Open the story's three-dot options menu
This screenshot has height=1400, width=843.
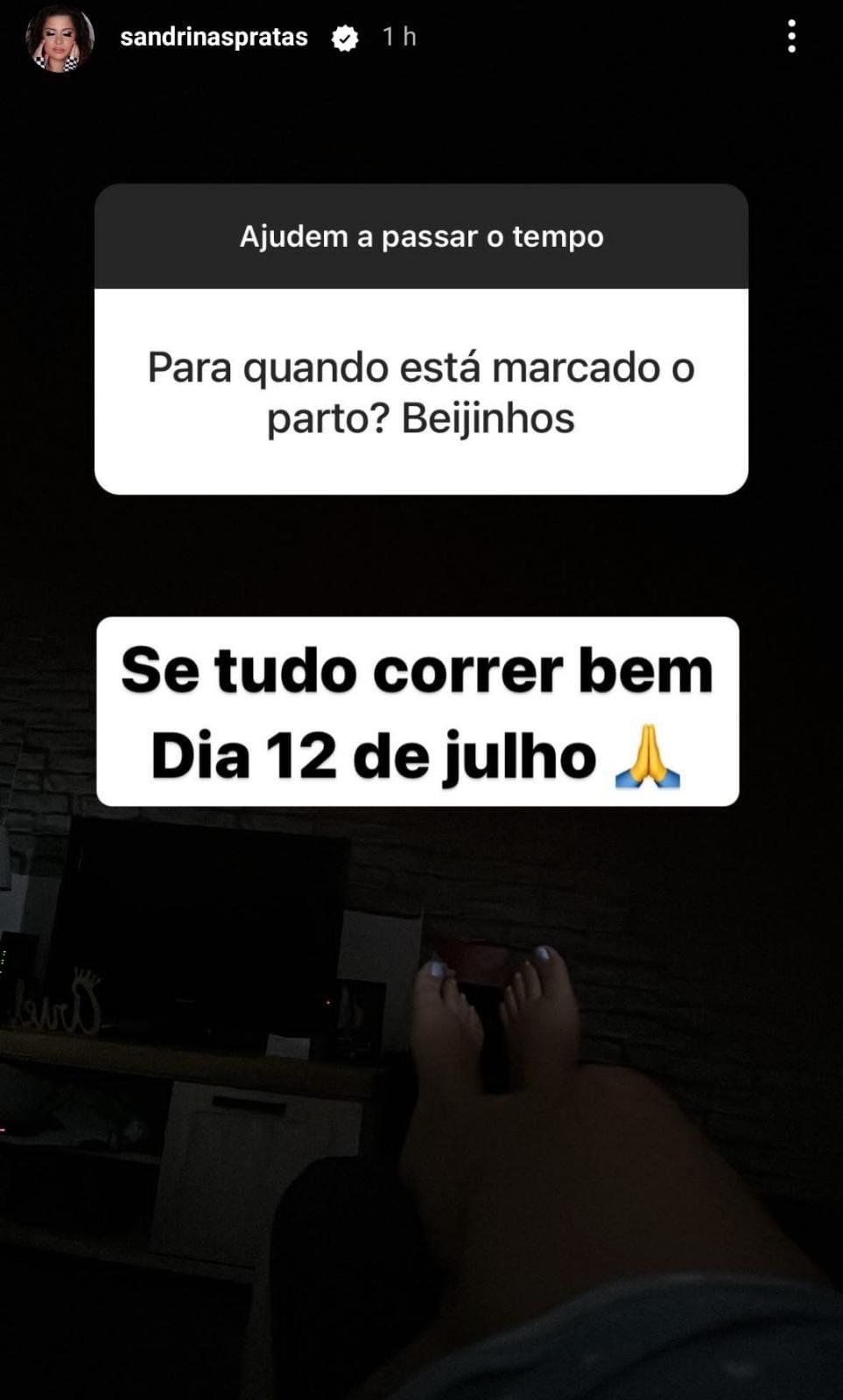click(x=791, y=37)
